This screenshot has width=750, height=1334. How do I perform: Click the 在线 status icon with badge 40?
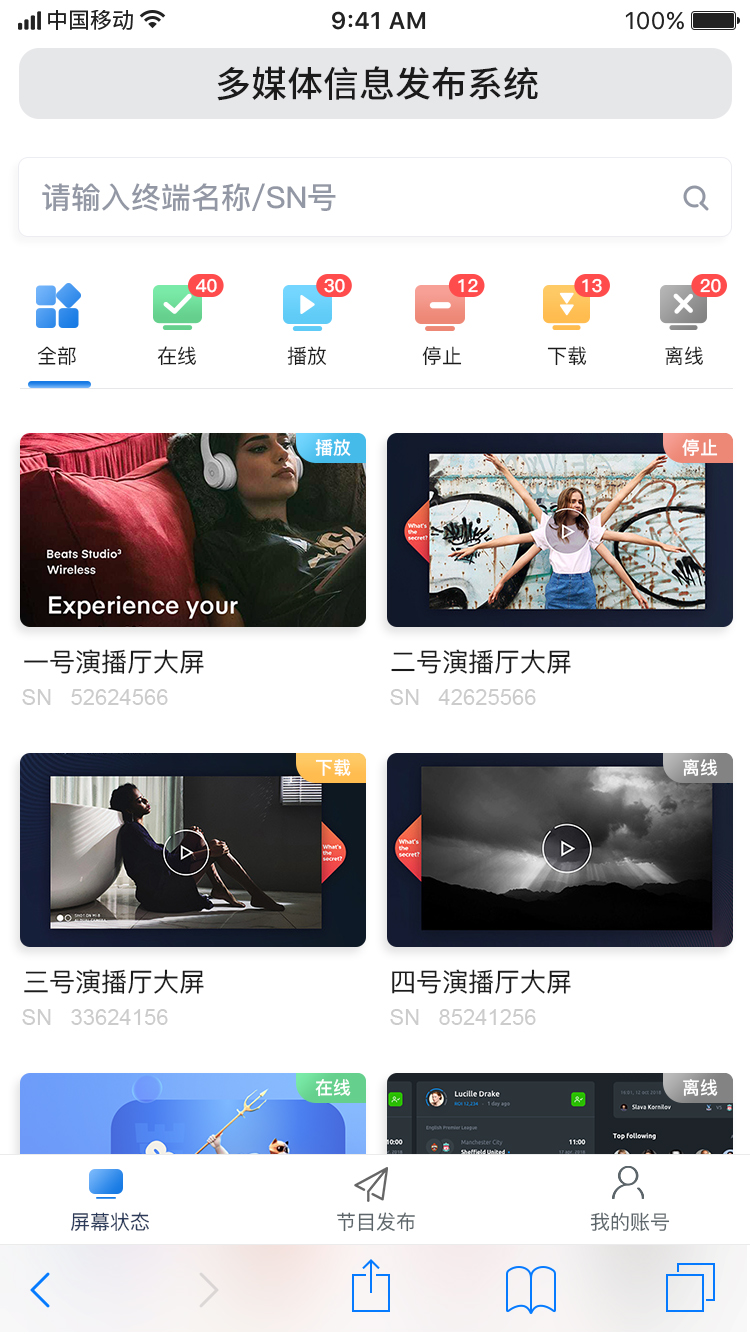click(176, 306)
